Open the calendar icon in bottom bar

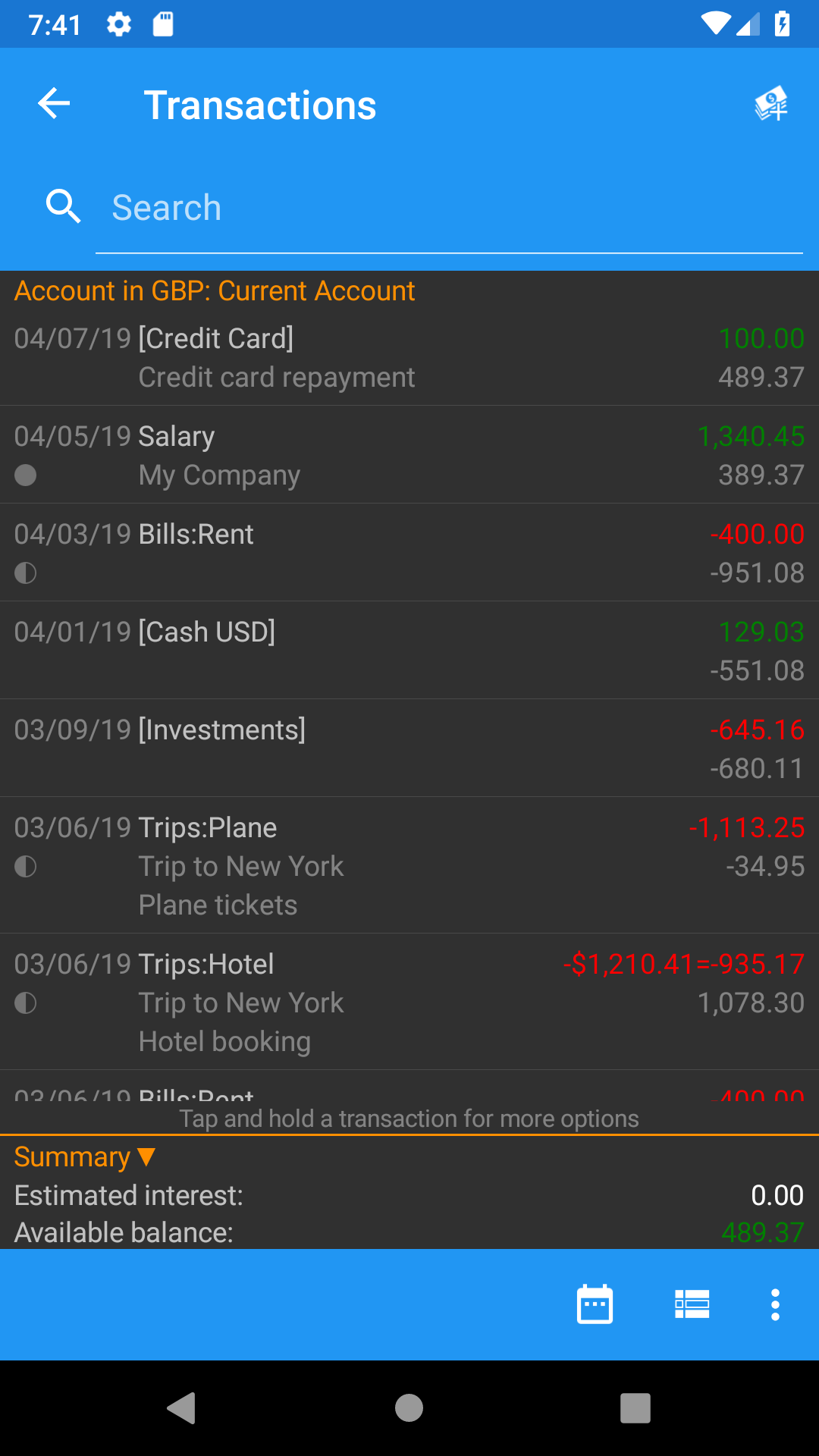tap(595, 1304)
